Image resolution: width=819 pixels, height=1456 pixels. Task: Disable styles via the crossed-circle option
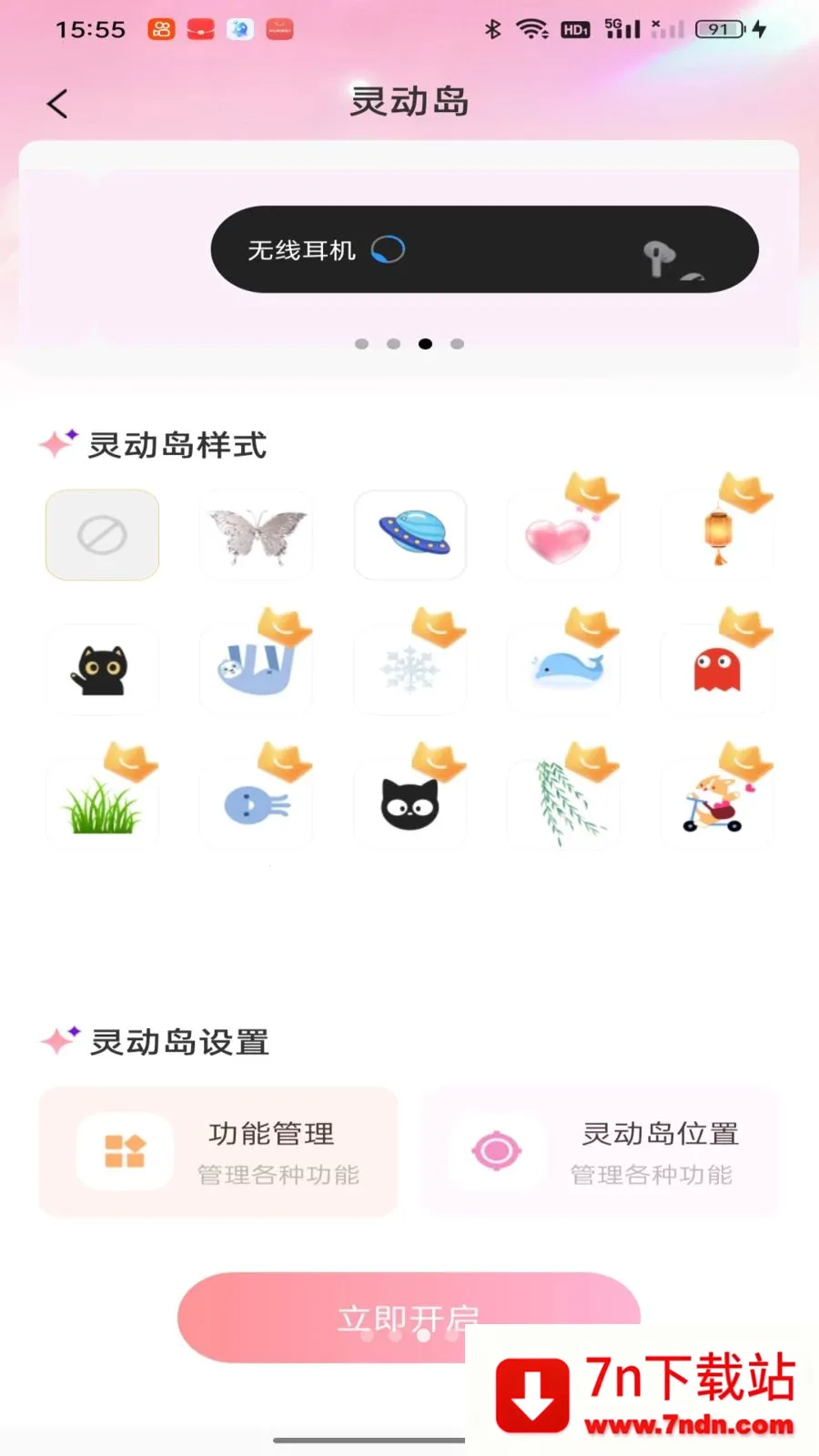(102, 535)
